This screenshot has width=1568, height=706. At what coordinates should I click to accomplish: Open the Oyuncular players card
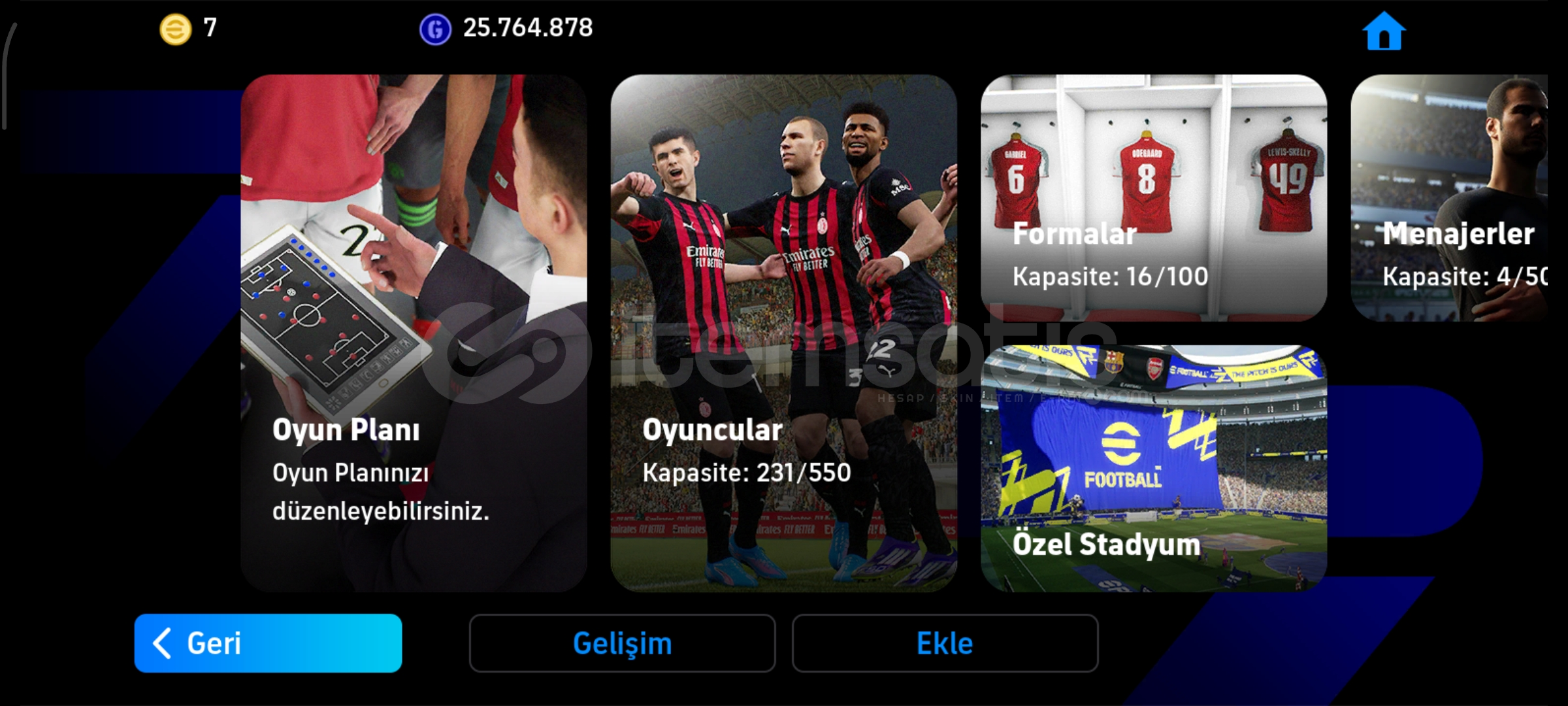pos(783,333)
